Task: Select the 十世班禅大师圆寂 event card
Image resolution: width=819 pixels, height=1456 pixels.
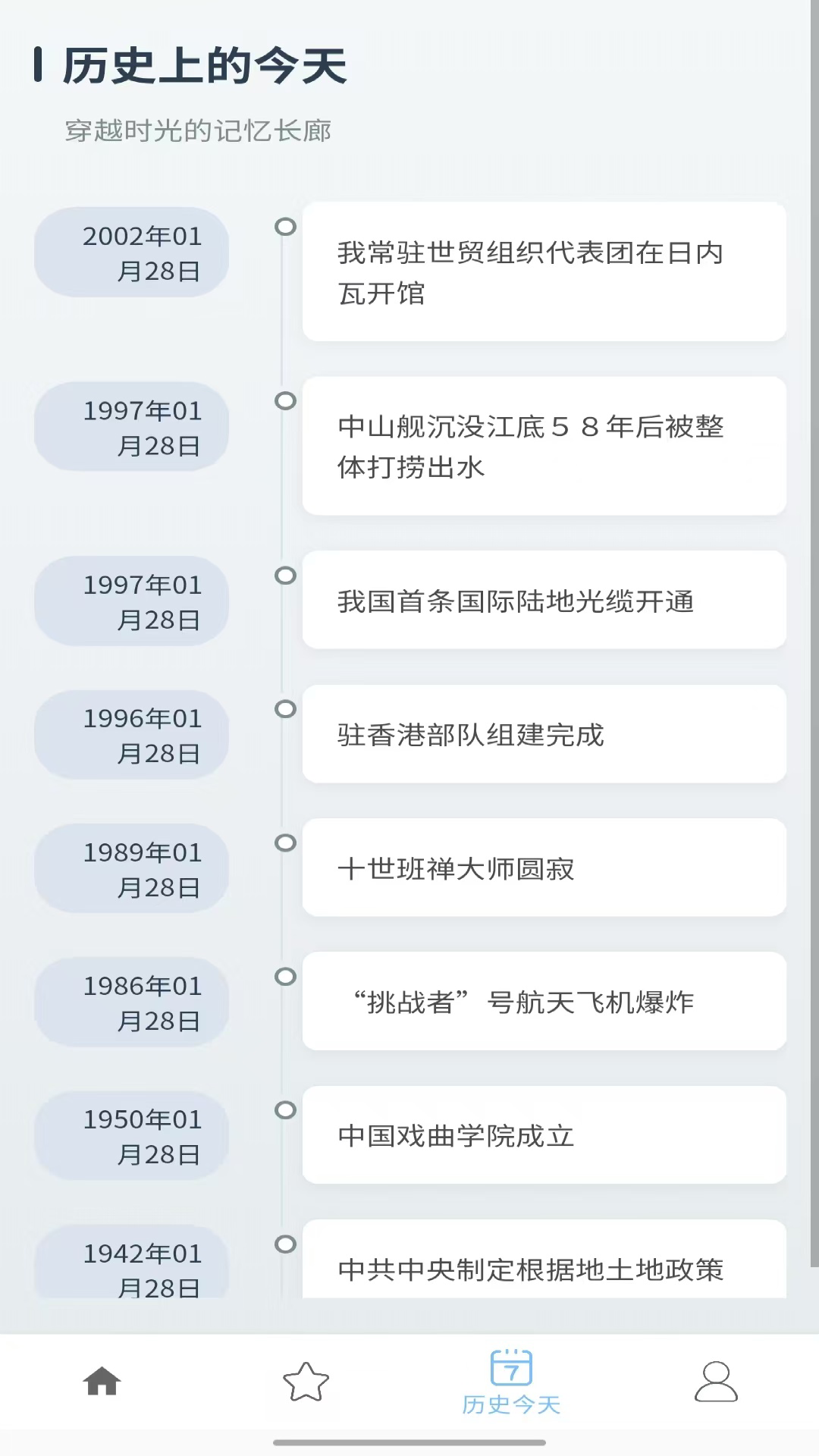Action: point(543,868)
